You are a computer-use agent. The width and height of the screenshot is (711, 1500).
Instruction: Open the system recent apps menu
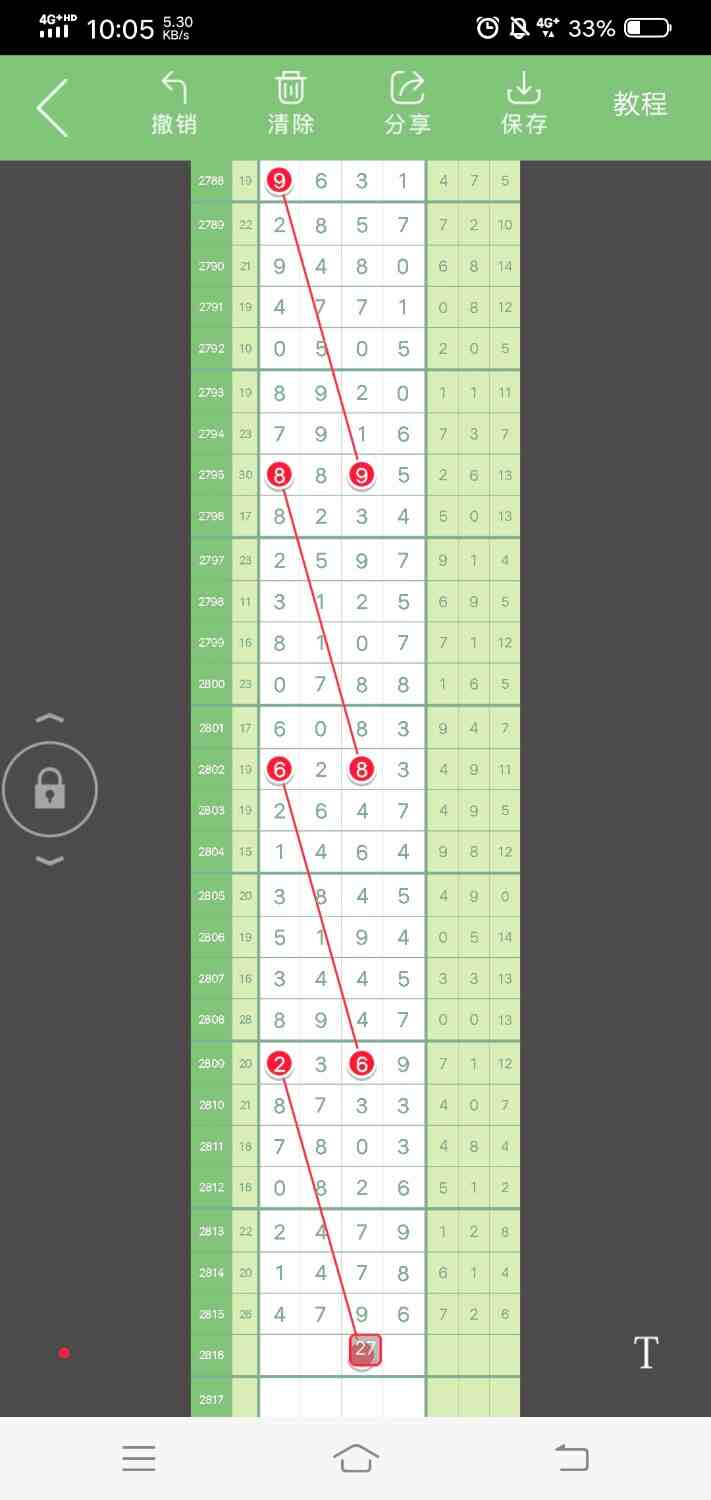(x=139, y=1458)
